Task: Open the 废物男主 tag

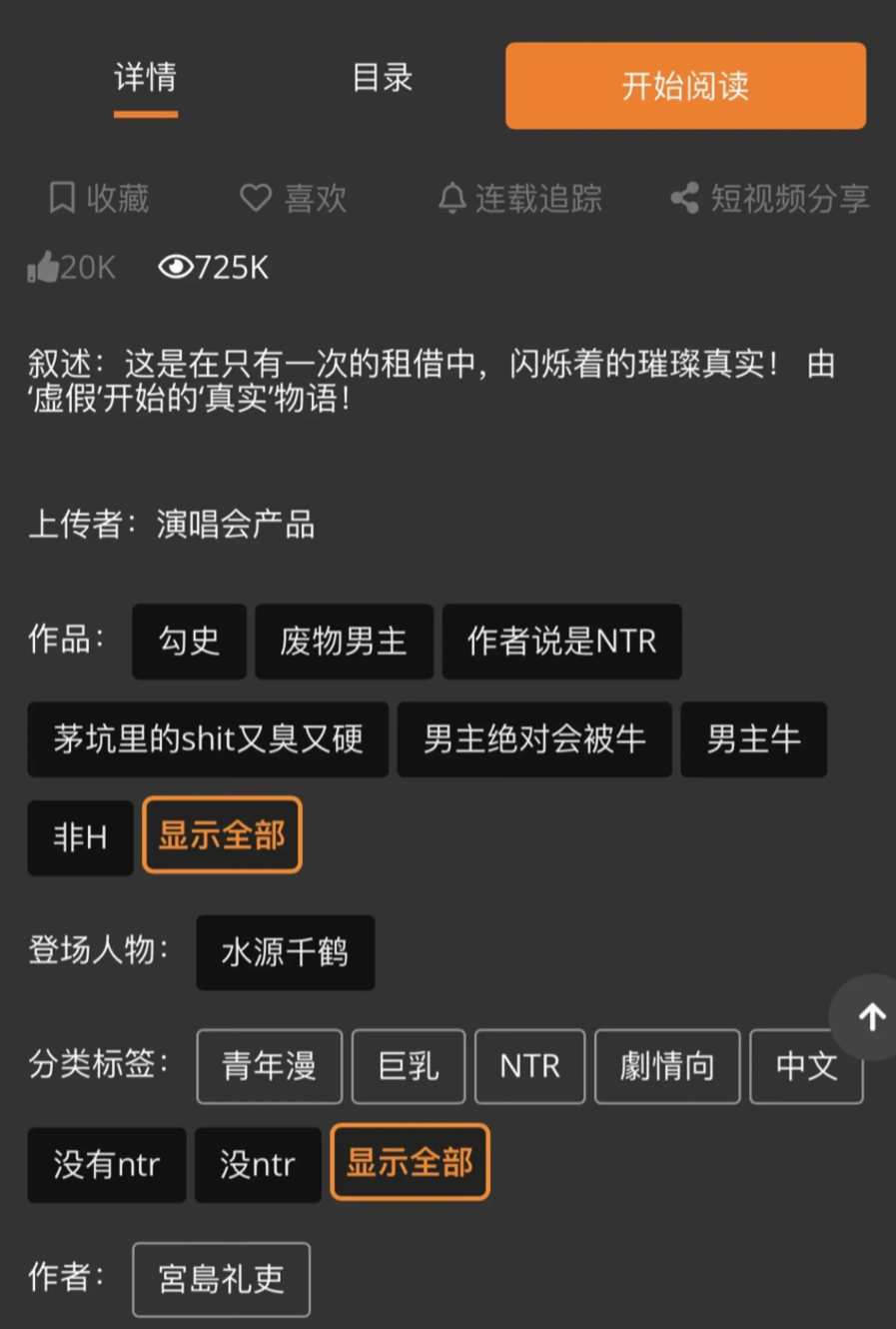Action: click(344, 642)
